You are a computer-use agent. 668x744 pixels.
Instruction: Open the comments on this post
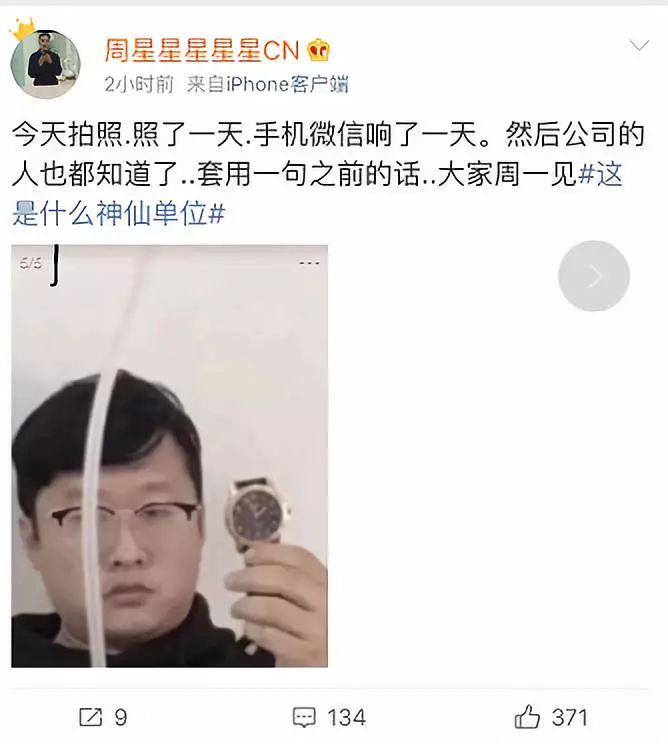click(329, 716)
